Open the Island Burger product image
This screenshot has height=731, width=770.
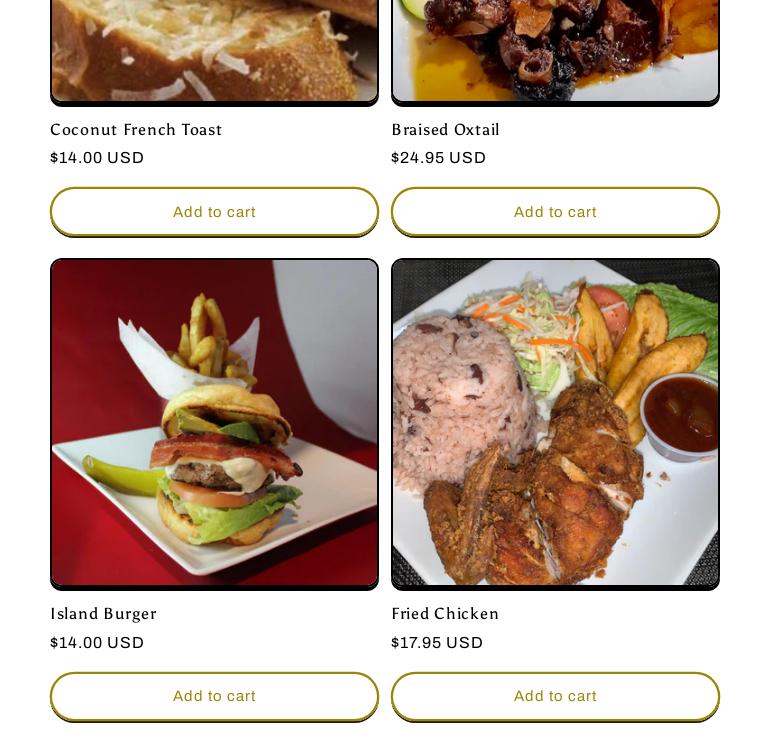coord(214,422)
